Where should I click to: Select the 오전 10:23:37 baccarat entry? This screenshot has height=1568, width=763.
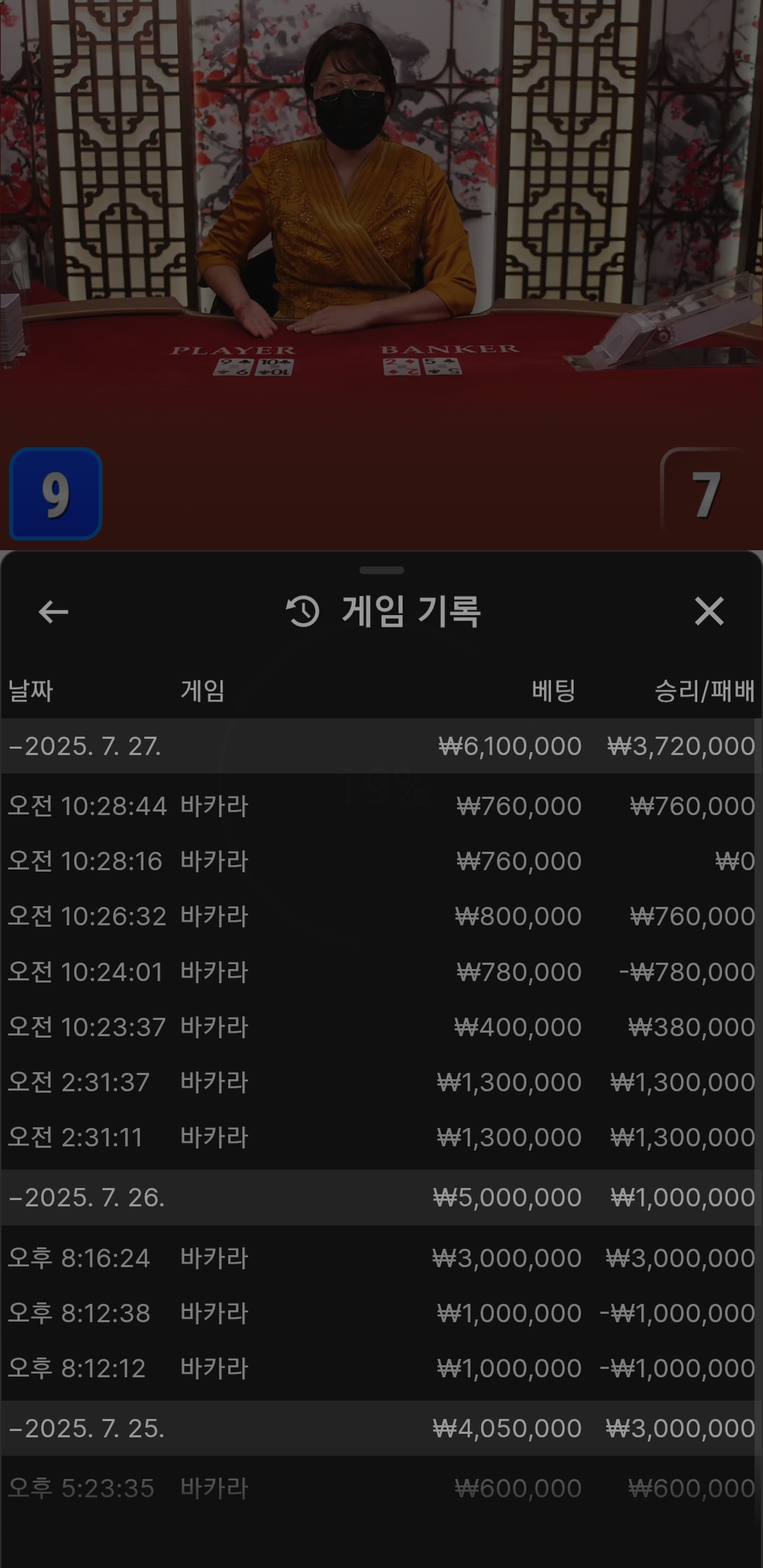click(381, 1027)
